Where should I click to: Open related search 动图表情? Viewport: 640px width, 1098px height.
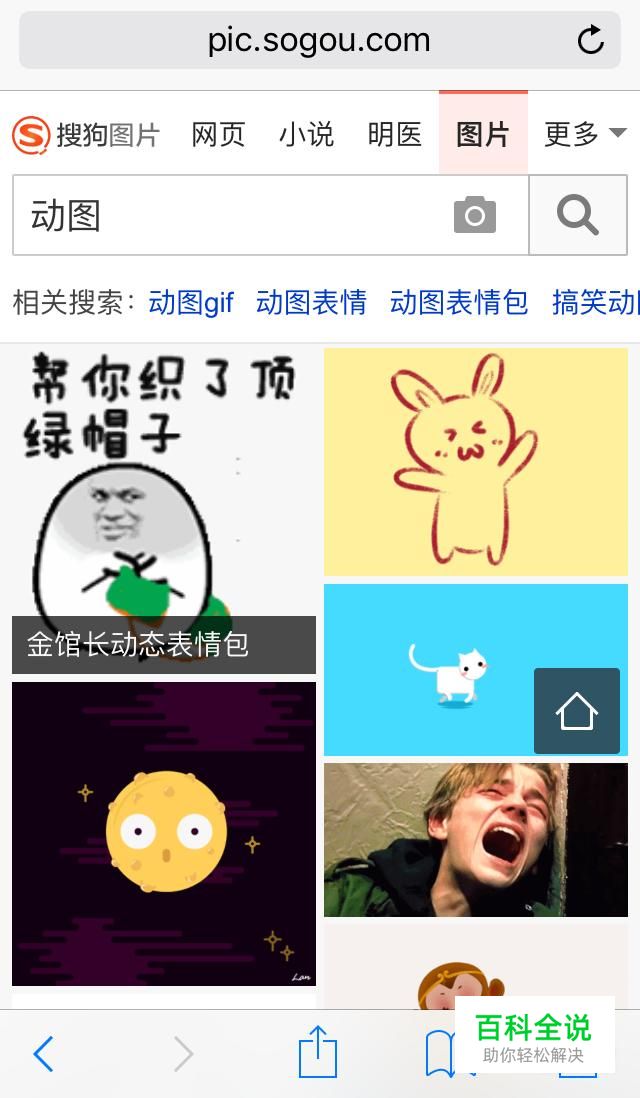tap(311, 302)
